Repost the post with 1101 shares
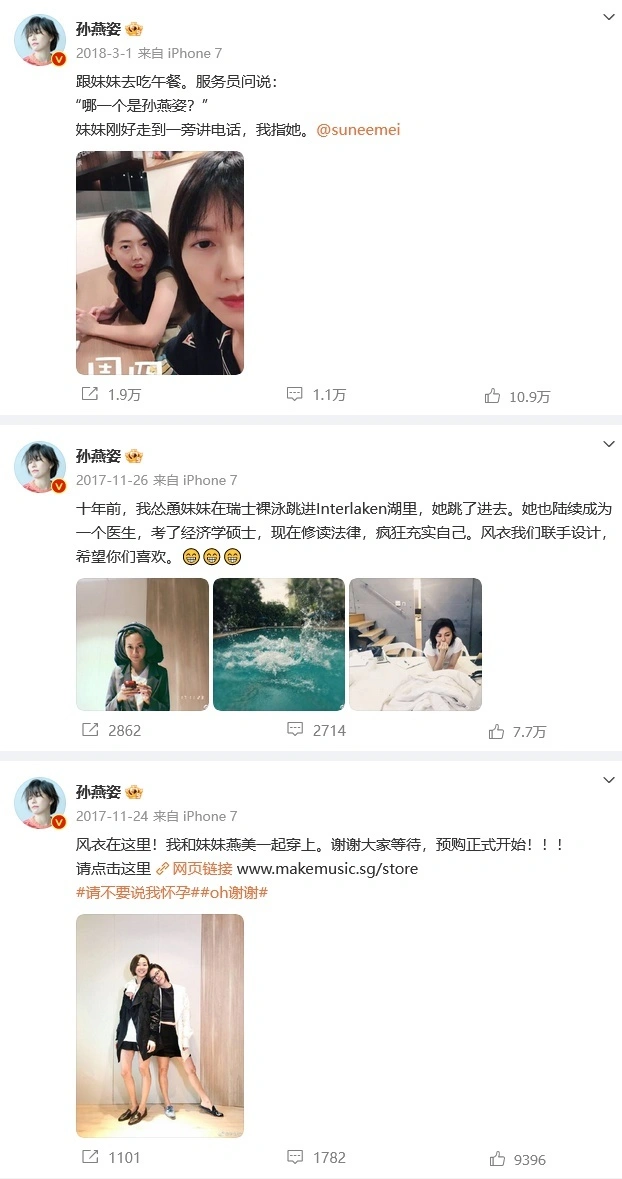This screenshot has width=622, height=1179. point(111,1158)
